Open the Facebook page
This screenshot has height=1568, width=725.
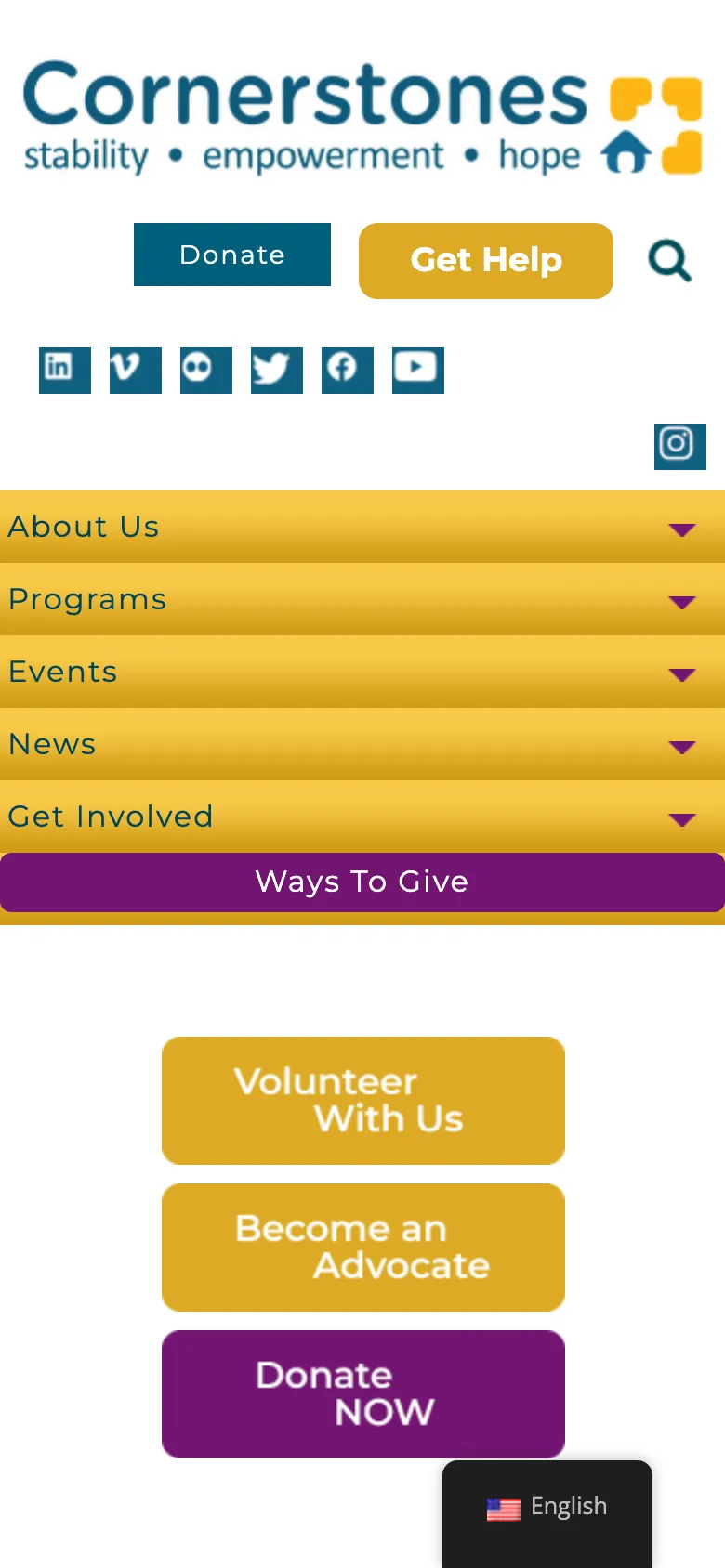(x=348, y=370)
